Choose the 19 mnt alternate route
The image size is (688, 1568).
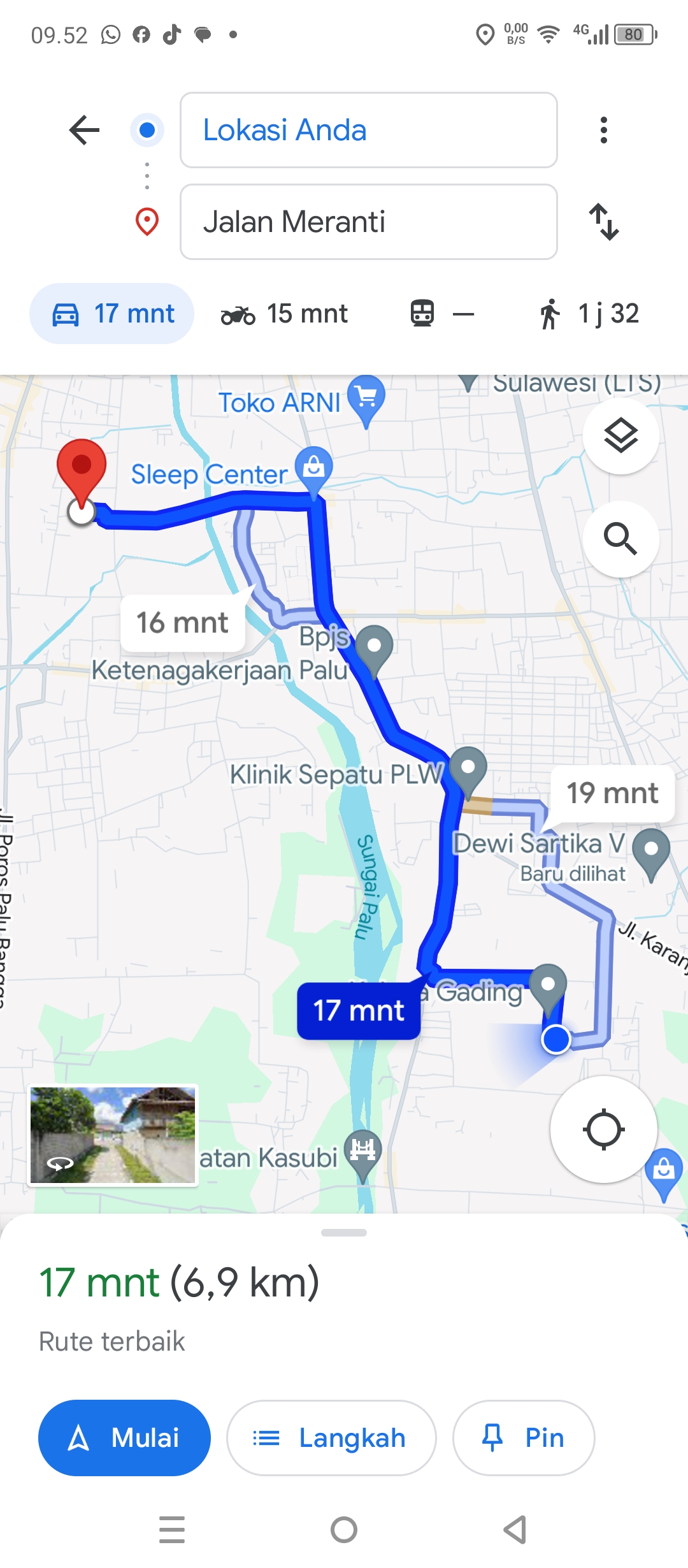click(x=612, y=794)
